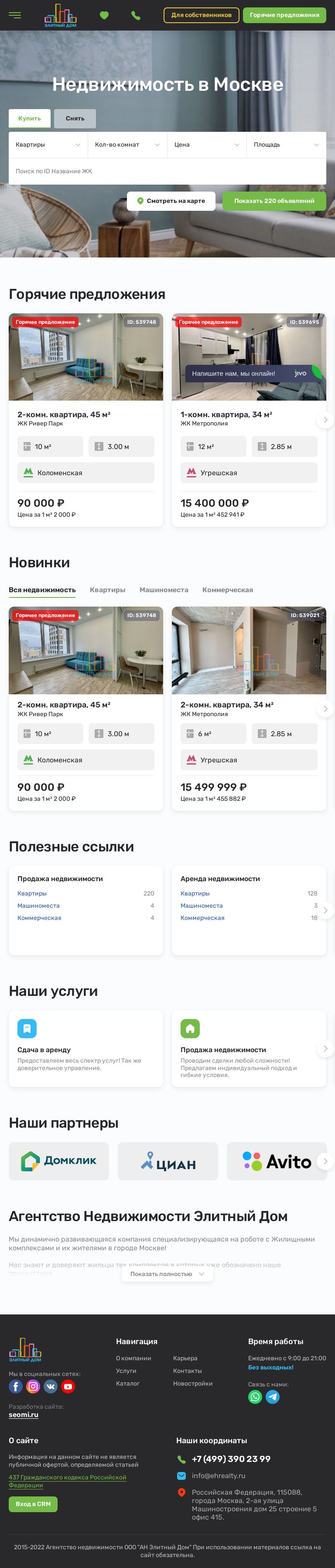Open the hamburger menu
This screenshot has height=1568, width=335.
click(x=14, y=15)
